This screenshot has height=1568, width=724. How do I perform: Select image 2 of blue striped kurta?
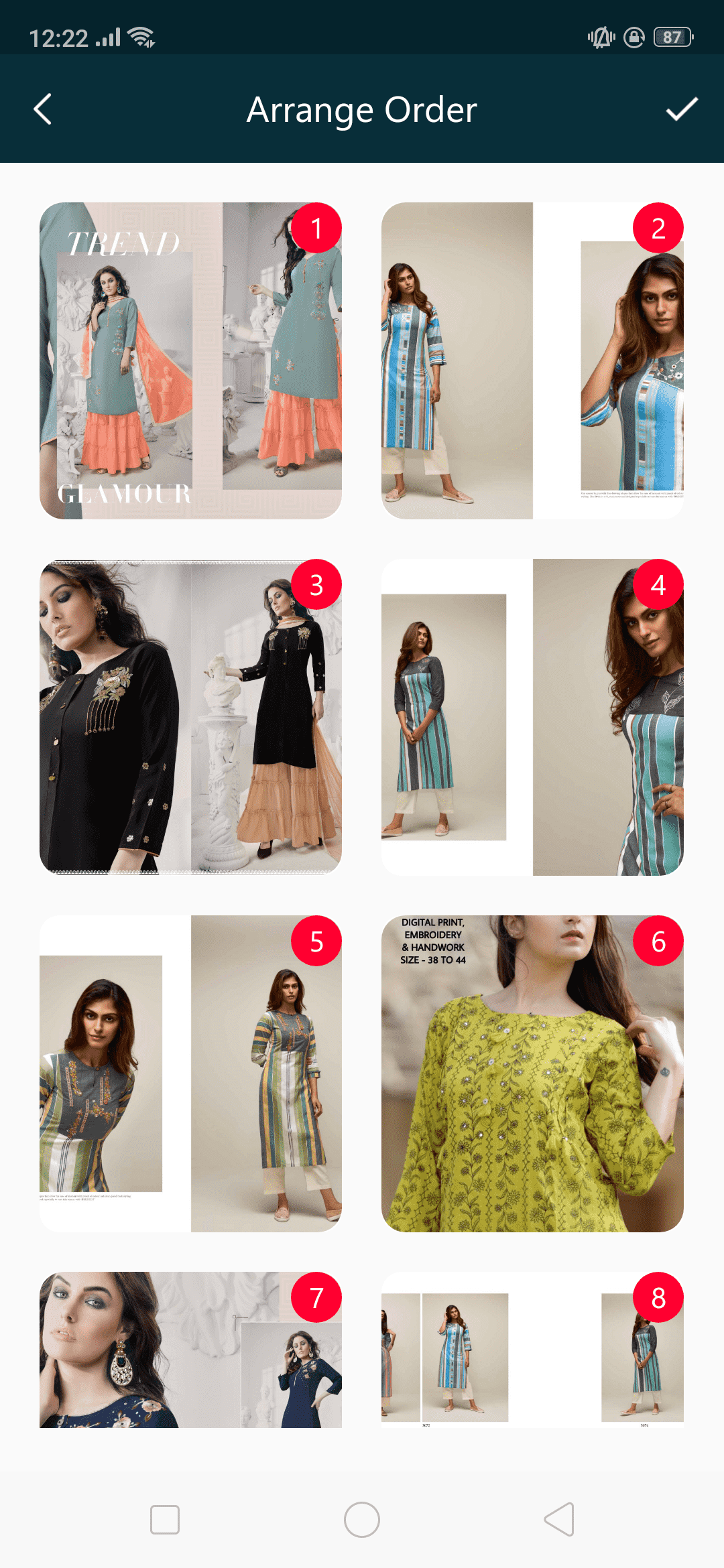(x=532, y=361)
